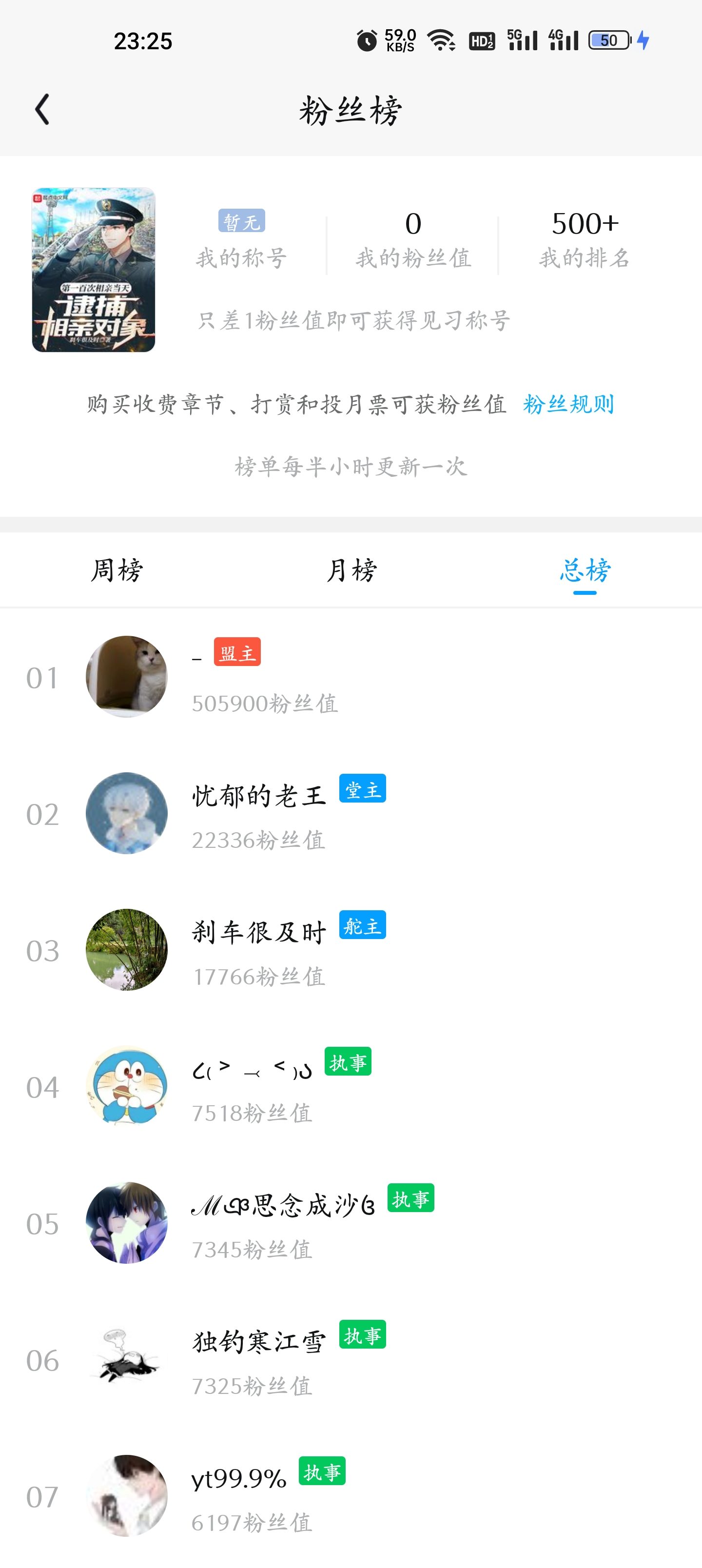Select the 总榜 tab

[585, 571]
